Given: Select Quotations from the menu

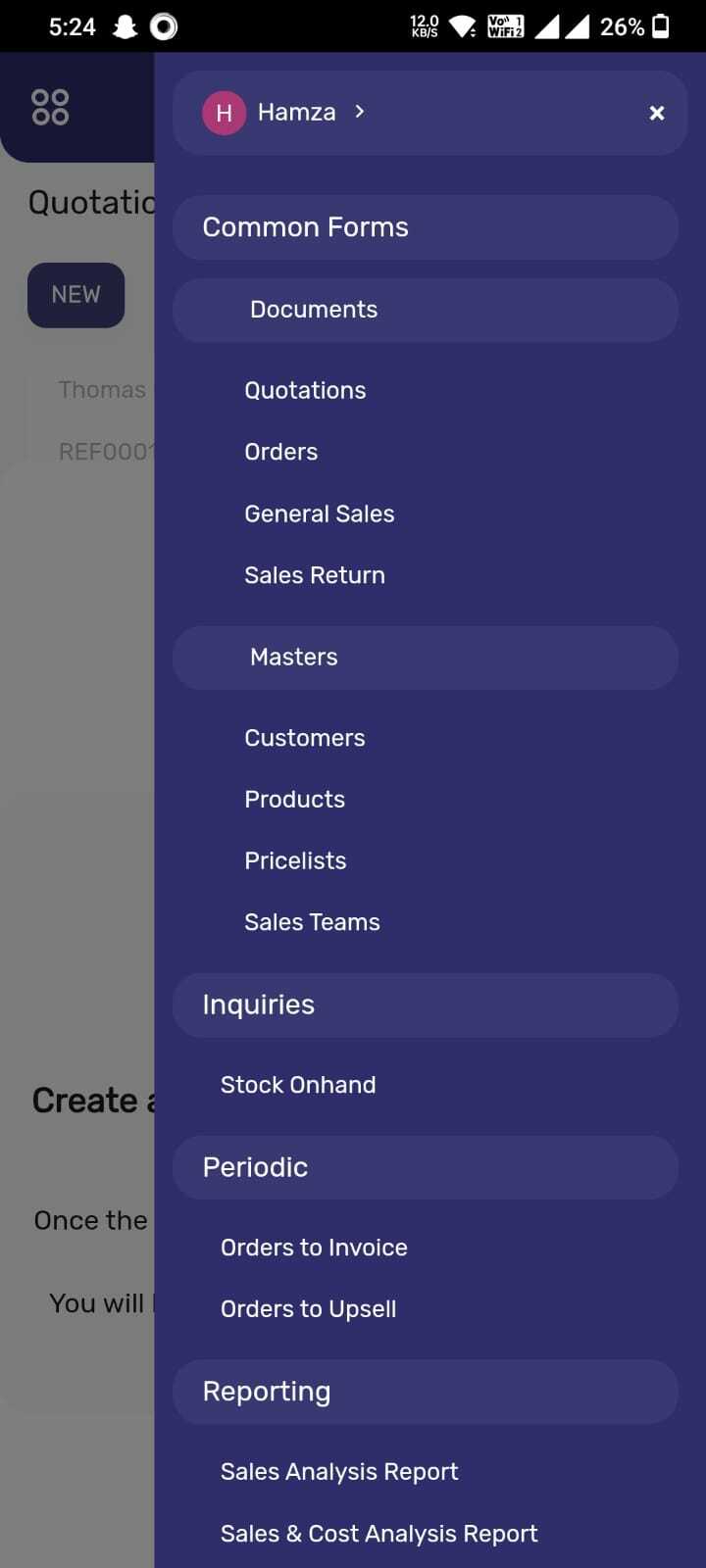Looking at the screenshot, I should [x=305, y=389].
